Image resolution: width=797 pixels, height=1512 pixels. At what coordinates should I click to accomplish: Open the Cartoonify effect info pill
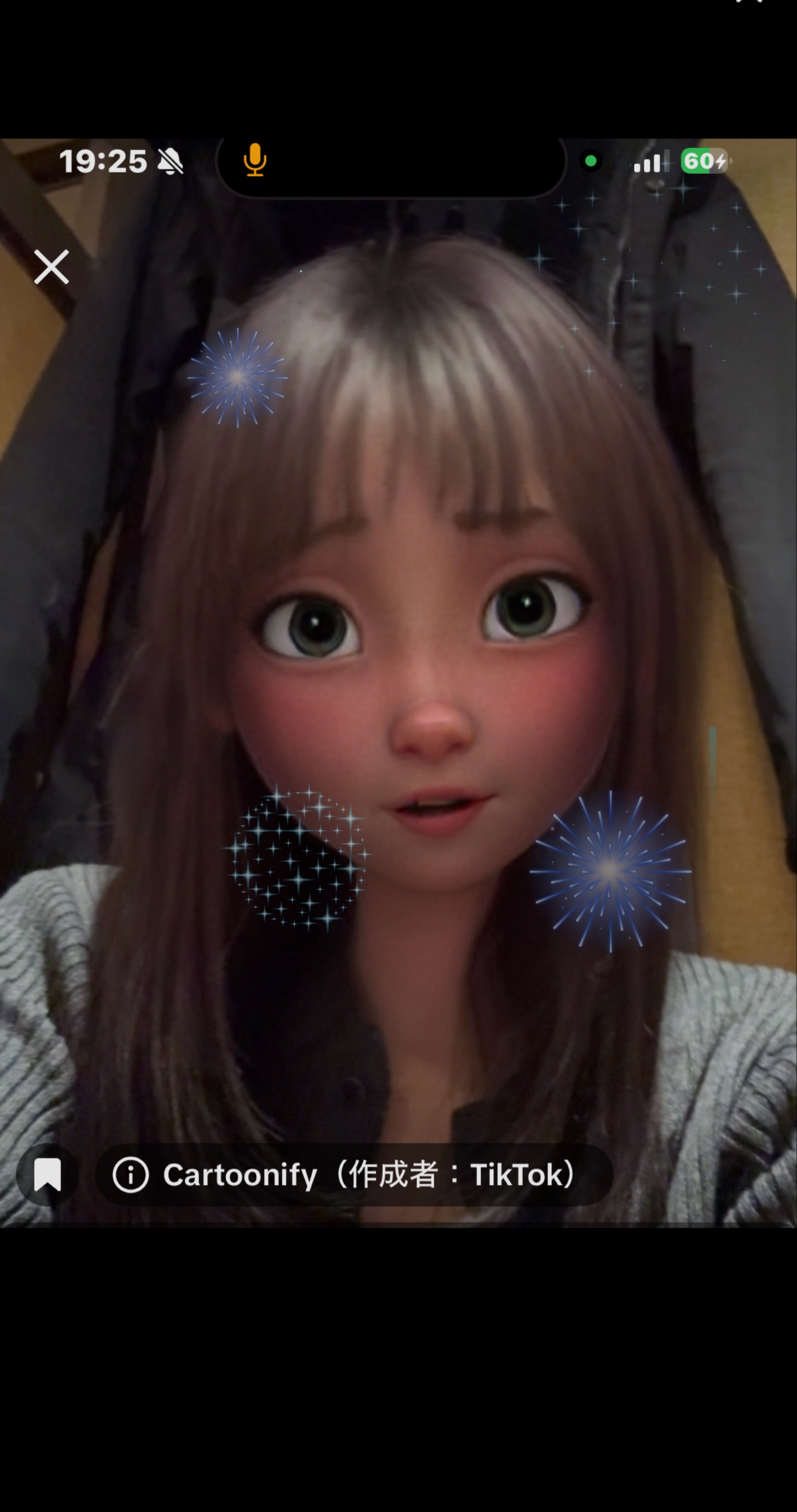354,1174
